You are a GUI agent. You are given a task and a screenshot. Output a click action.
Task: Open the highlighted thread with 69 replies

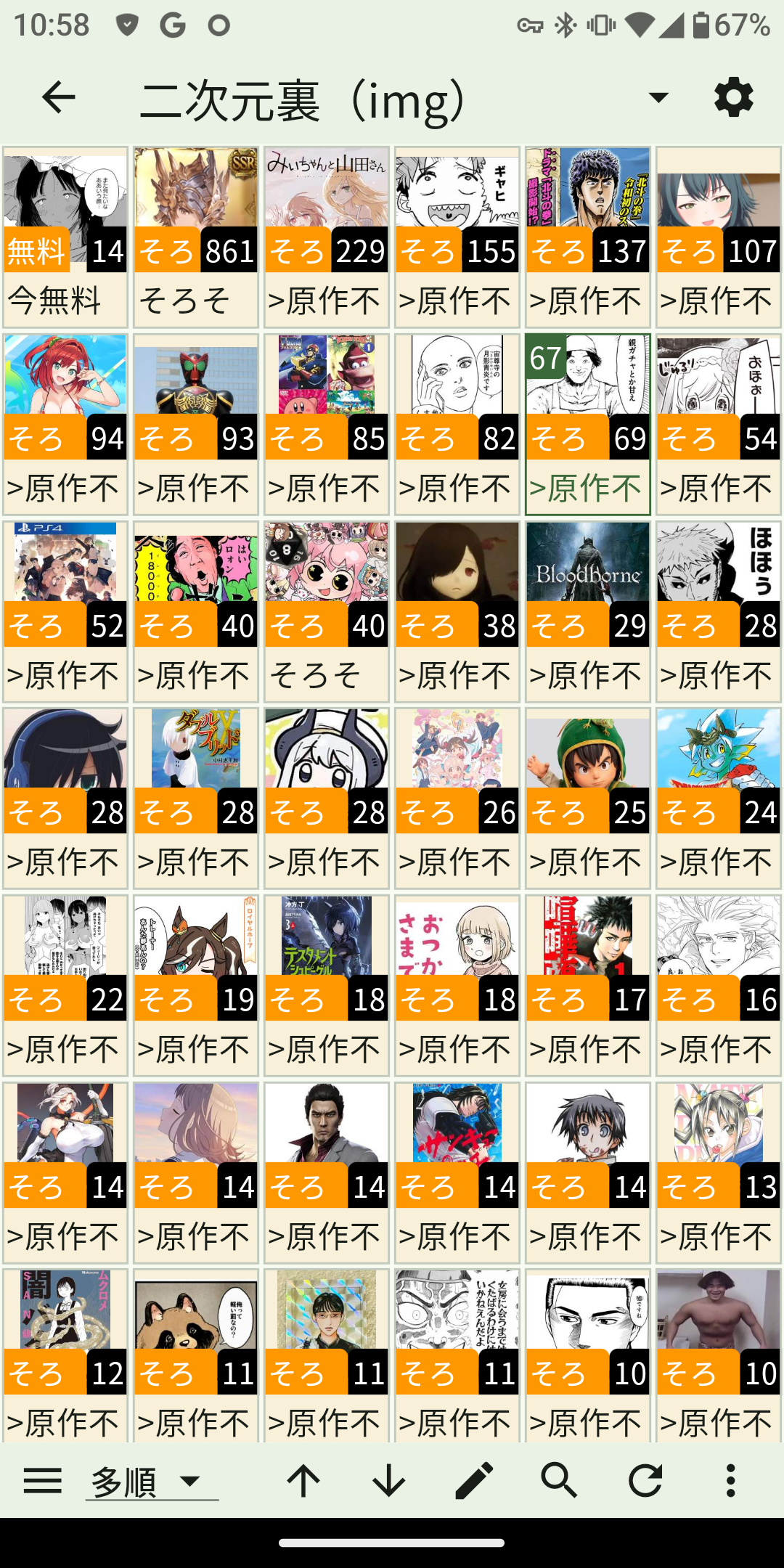(588, 424)
